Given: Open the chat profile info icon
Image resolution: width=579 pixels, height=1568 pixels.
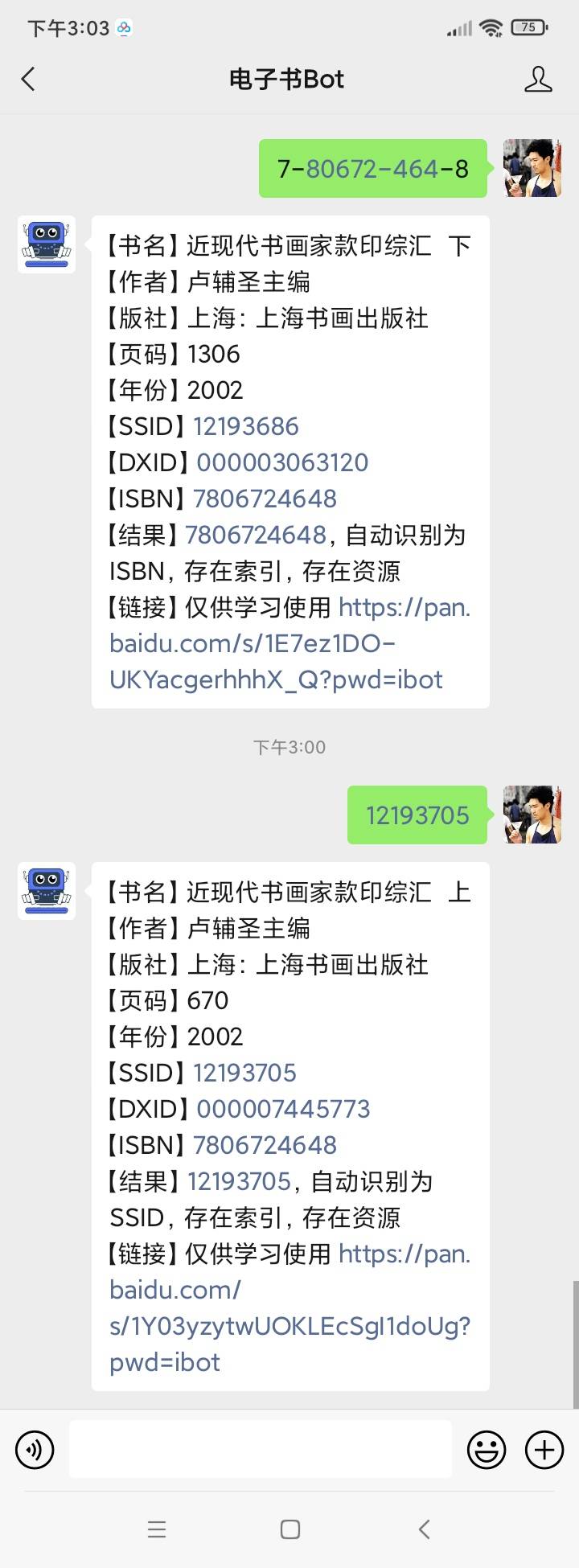Looking at the screenshot, I should [537, 79].
